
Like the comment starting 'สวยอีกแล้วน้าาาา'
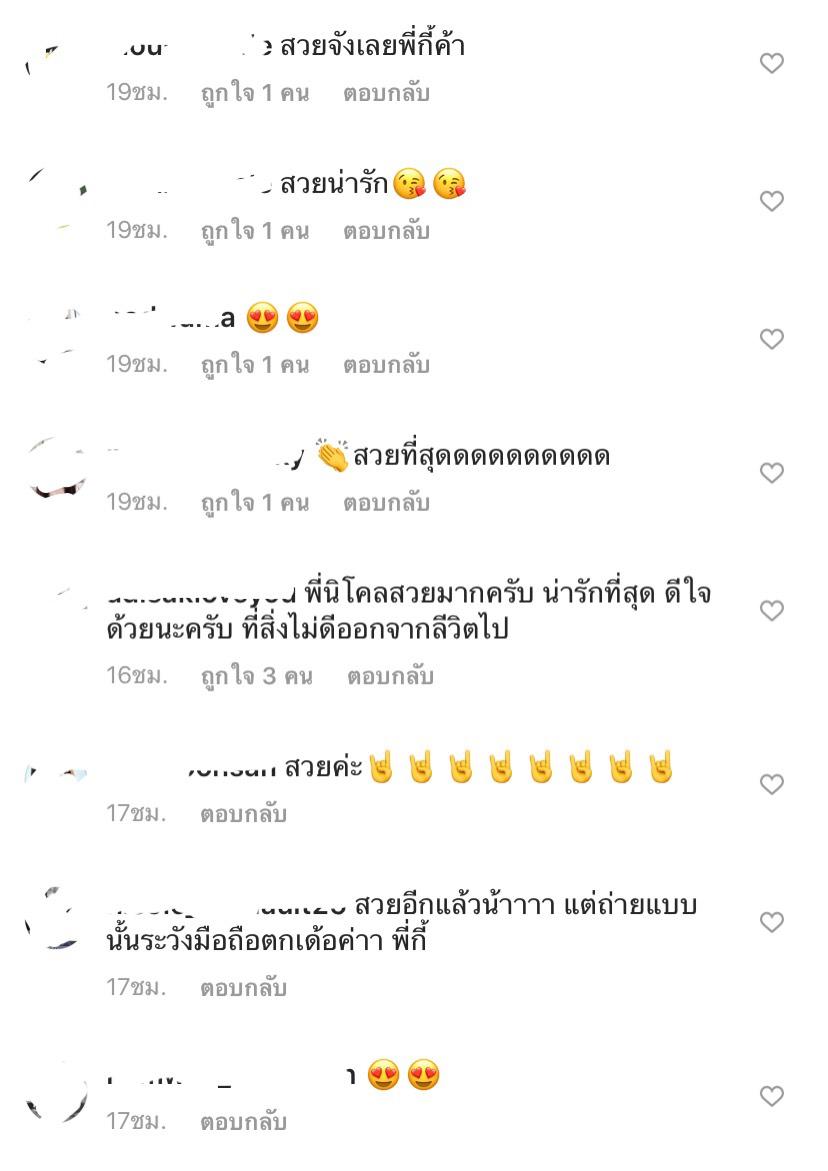[771, 922]
